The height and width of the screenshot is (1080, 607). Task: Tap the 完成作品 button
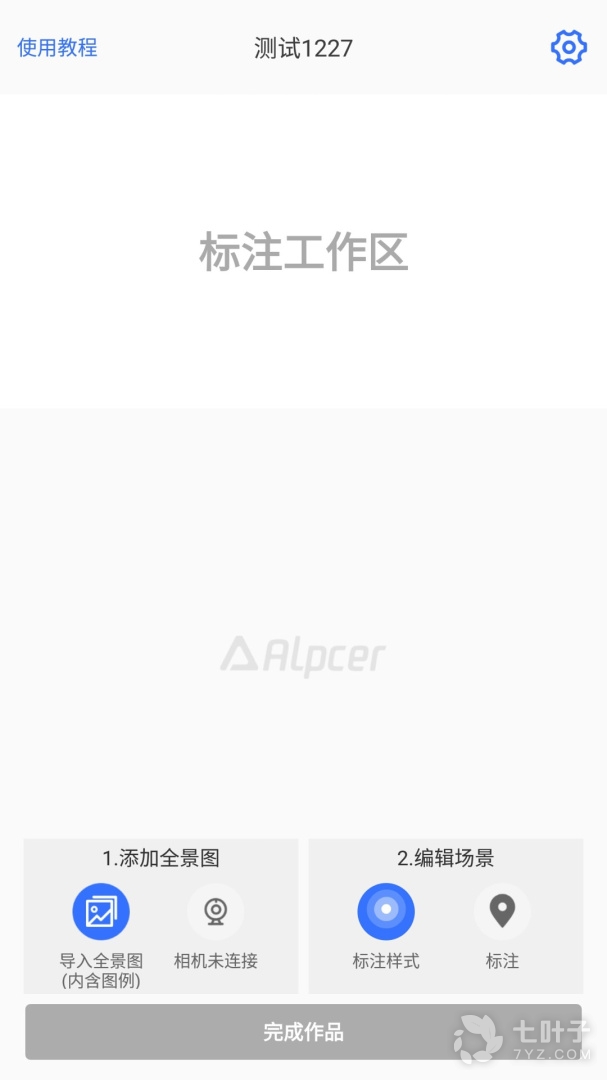click(x=303, y=1032)
